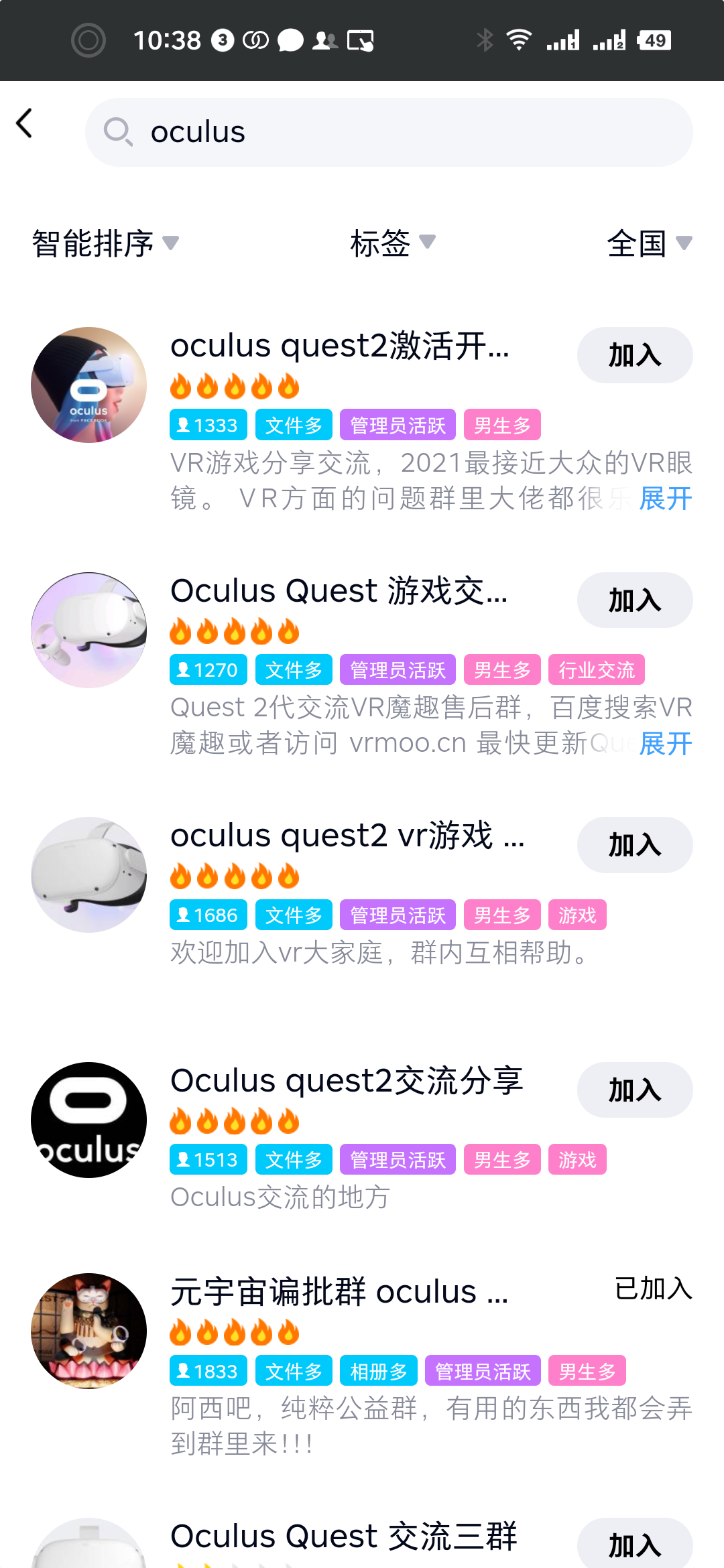Join the Oculus Quest 交流三群 group
This screenshot has width=724, height=1568.
(634, 1545)
